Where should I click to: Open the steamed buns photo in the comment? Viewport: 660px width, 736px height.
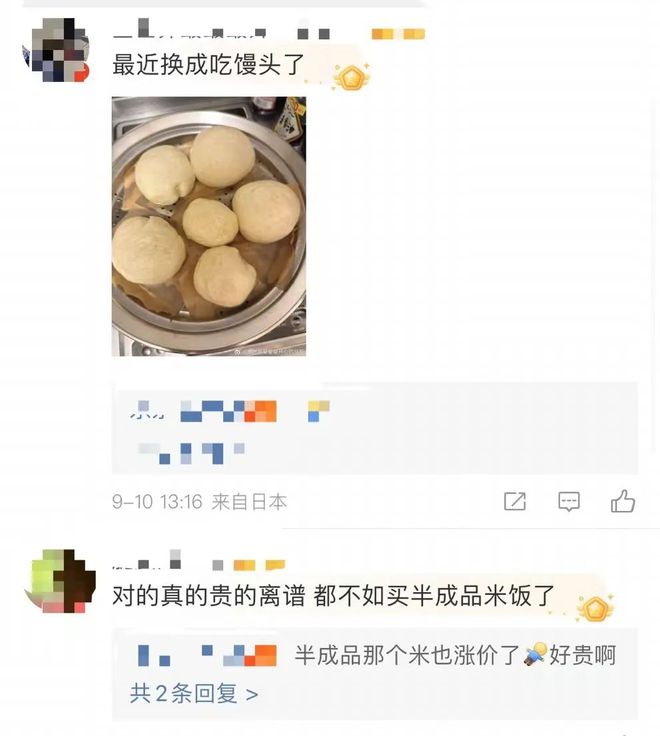208,226
